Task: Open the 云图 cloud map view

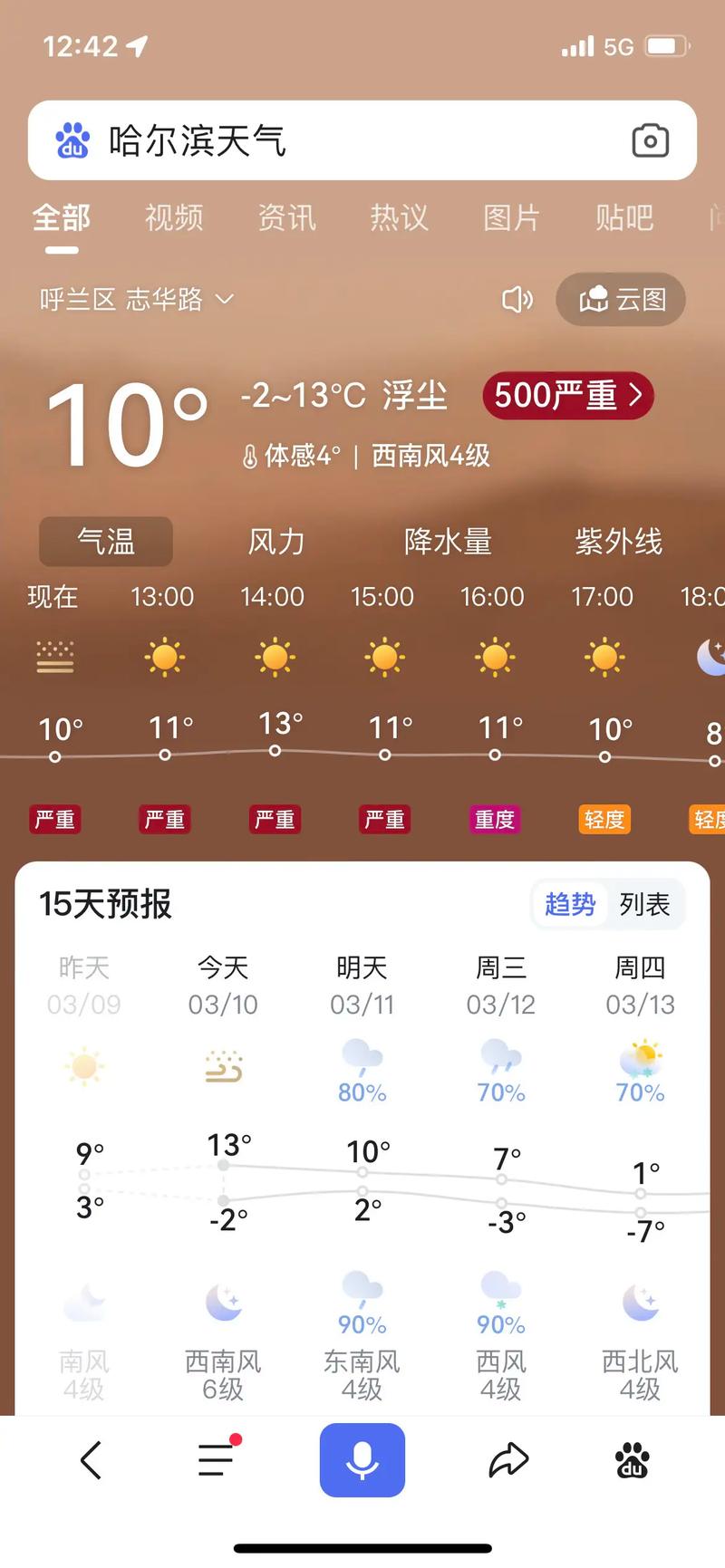Action: 620,300
